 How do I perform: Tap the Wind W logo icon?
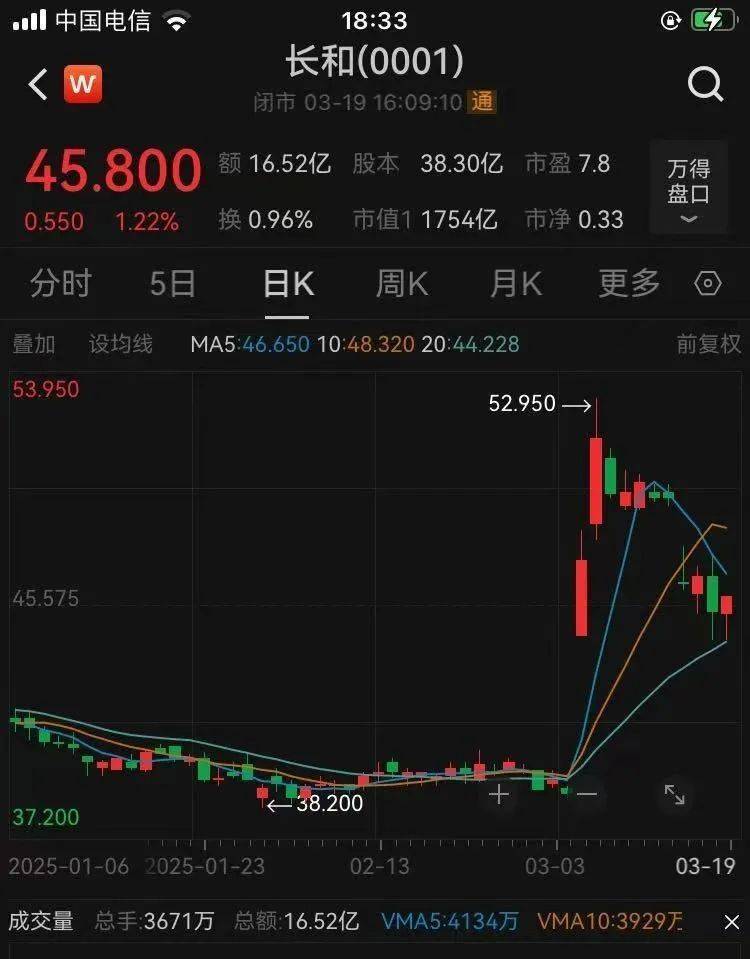[84, 83]
